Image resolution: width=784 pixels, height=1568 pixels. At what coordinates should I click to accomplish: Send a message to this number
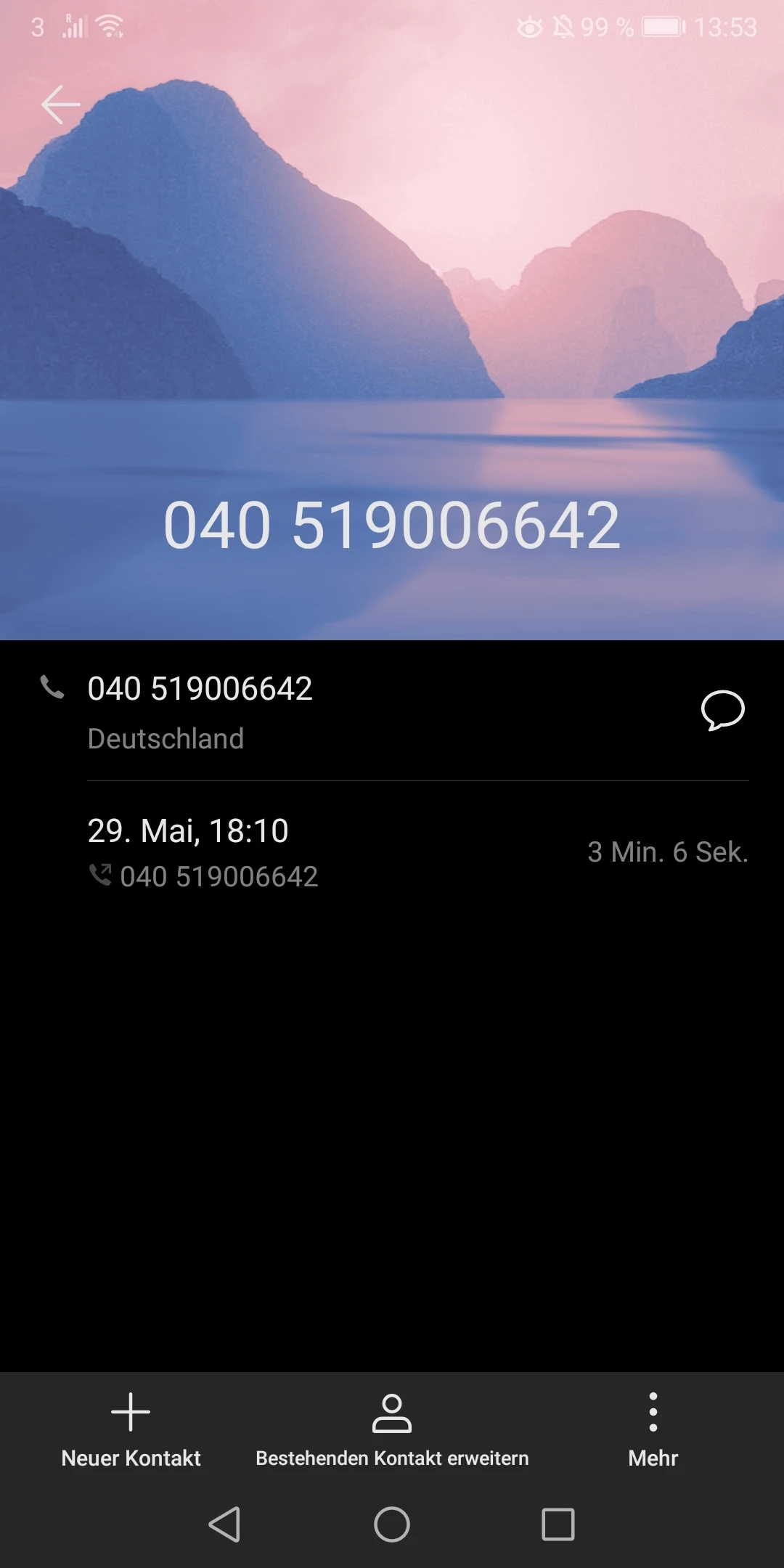pyautogui.click(x=722, y=710)
